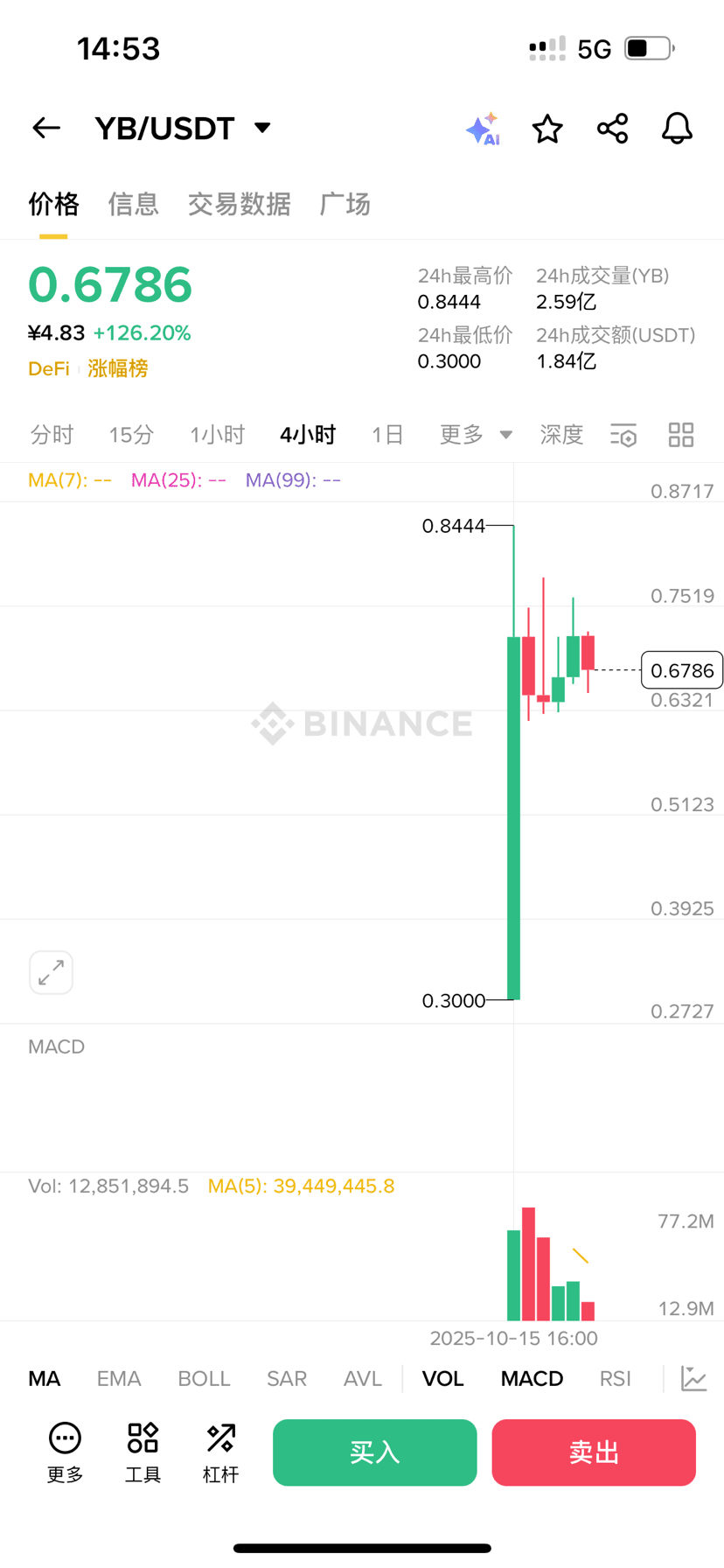Open the AI assistant sparkle icon
The image size is (724, 1568).
[482, 129]
